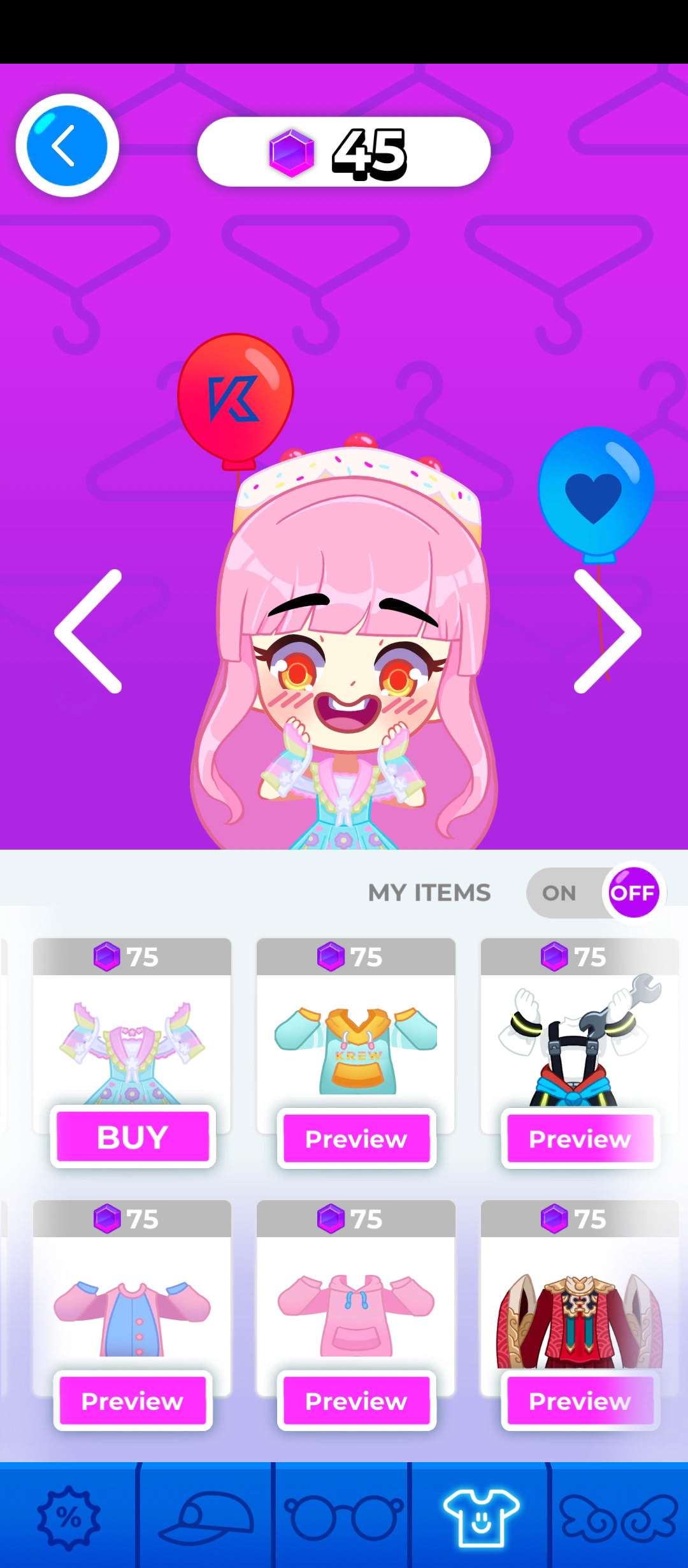Viewport: 688px width, 1568px height.
Task: Preview the mechanic outfit with wrench
Action: 580,1138
